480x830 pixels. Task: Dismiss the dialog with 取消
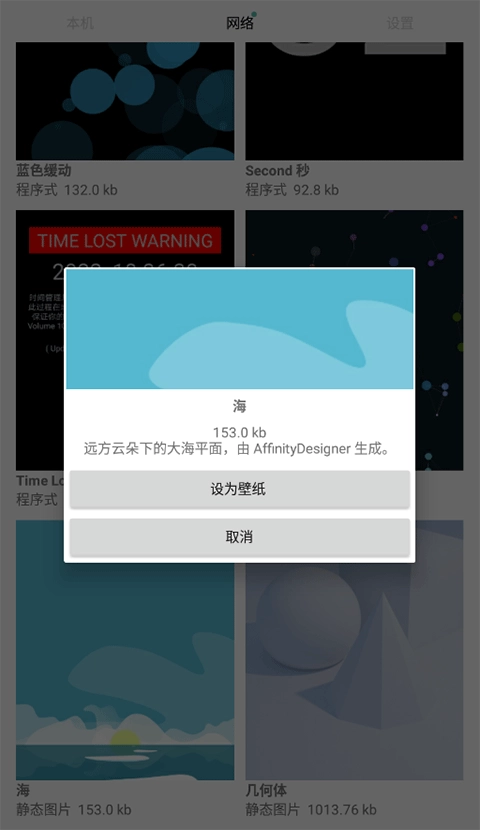pos(239,537)
